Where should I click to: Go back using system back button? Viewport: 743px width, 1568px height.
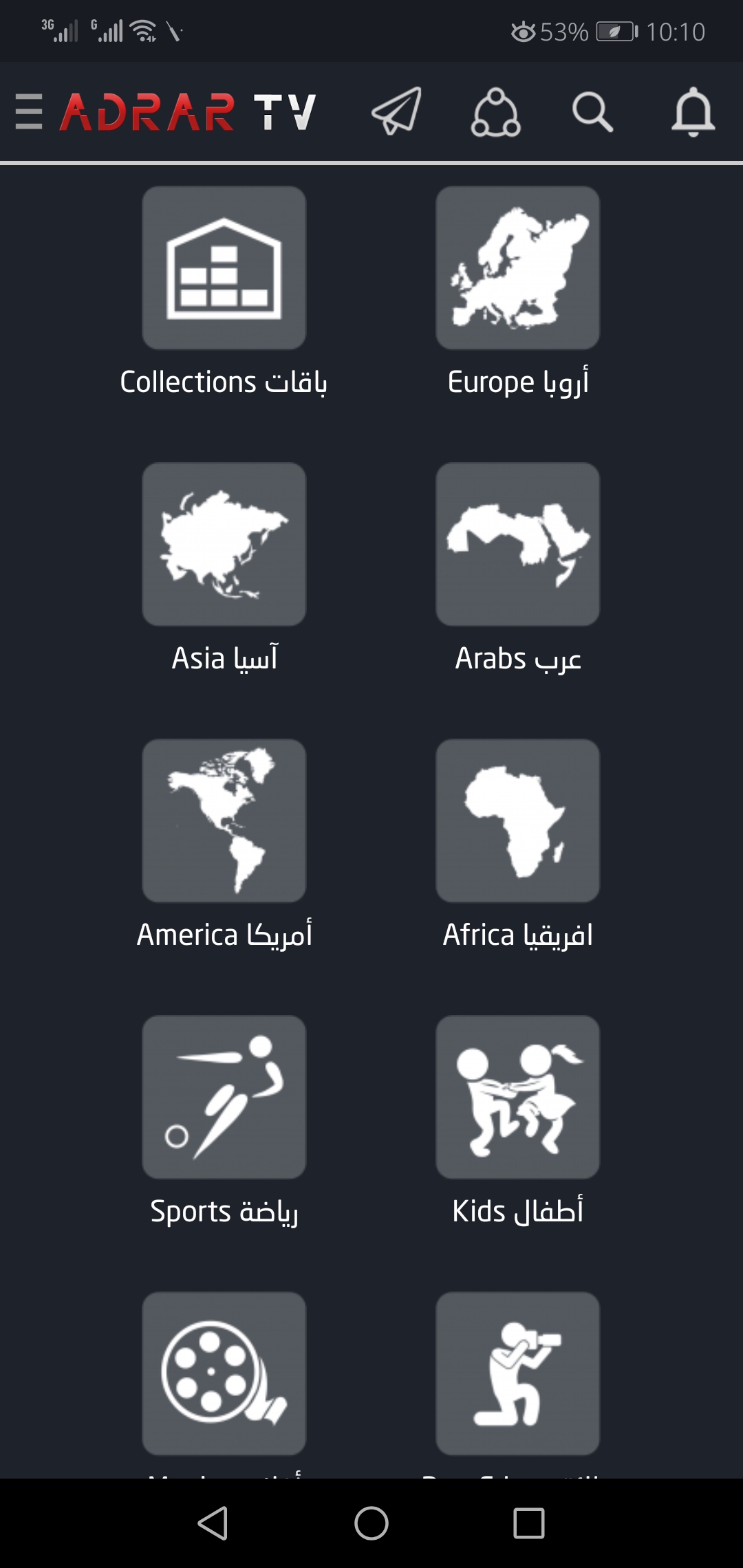coord(213,1523)
